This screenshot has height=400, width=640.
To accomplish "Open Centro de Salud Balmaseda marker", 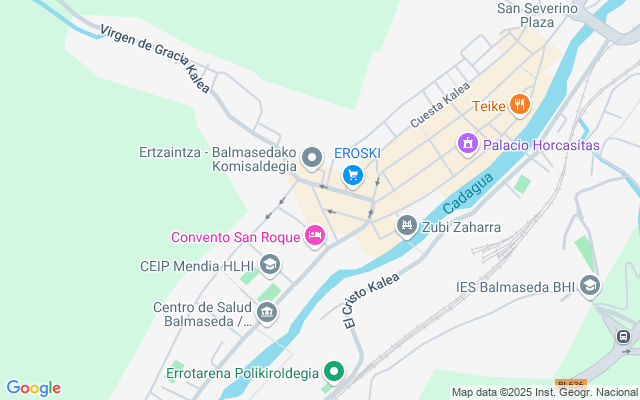I will pyautogui.click(x=267, y=313).
